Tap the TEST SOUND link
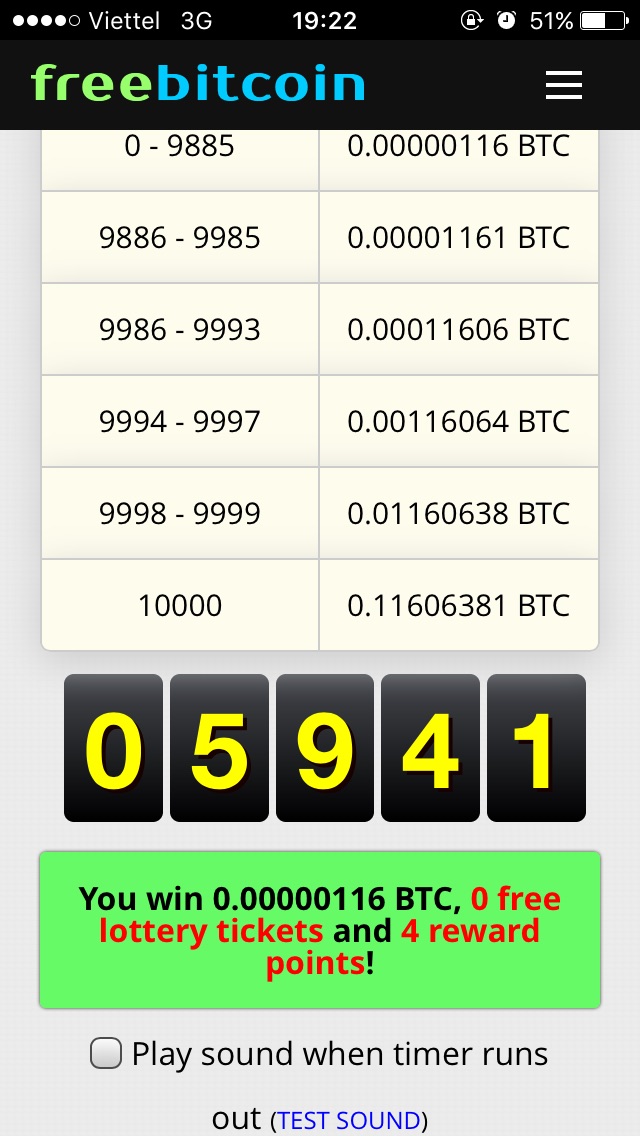This screenshot has height=1136, width=640. [x=349, y=1120]
